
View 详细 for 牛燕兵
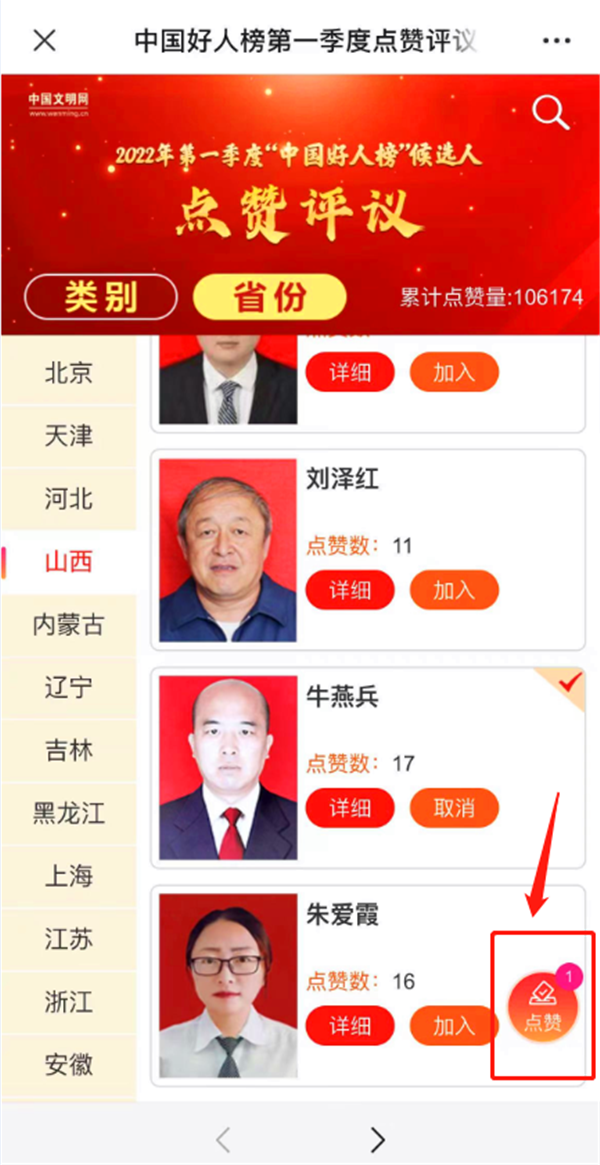(350, 808)
